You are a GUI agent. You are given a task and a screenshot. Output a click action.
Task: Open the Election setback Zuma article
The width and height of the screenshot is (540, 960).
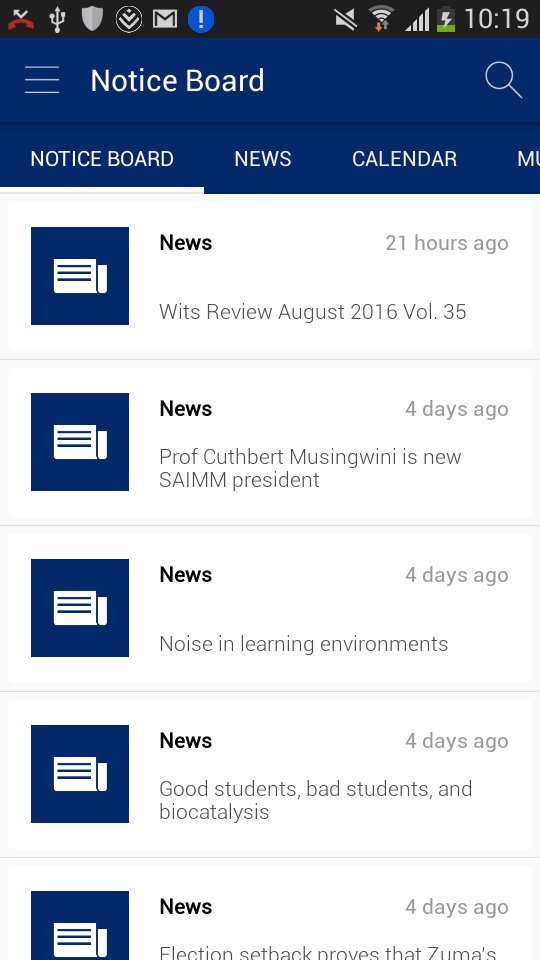pyautogui.click(x=270, y=913)
